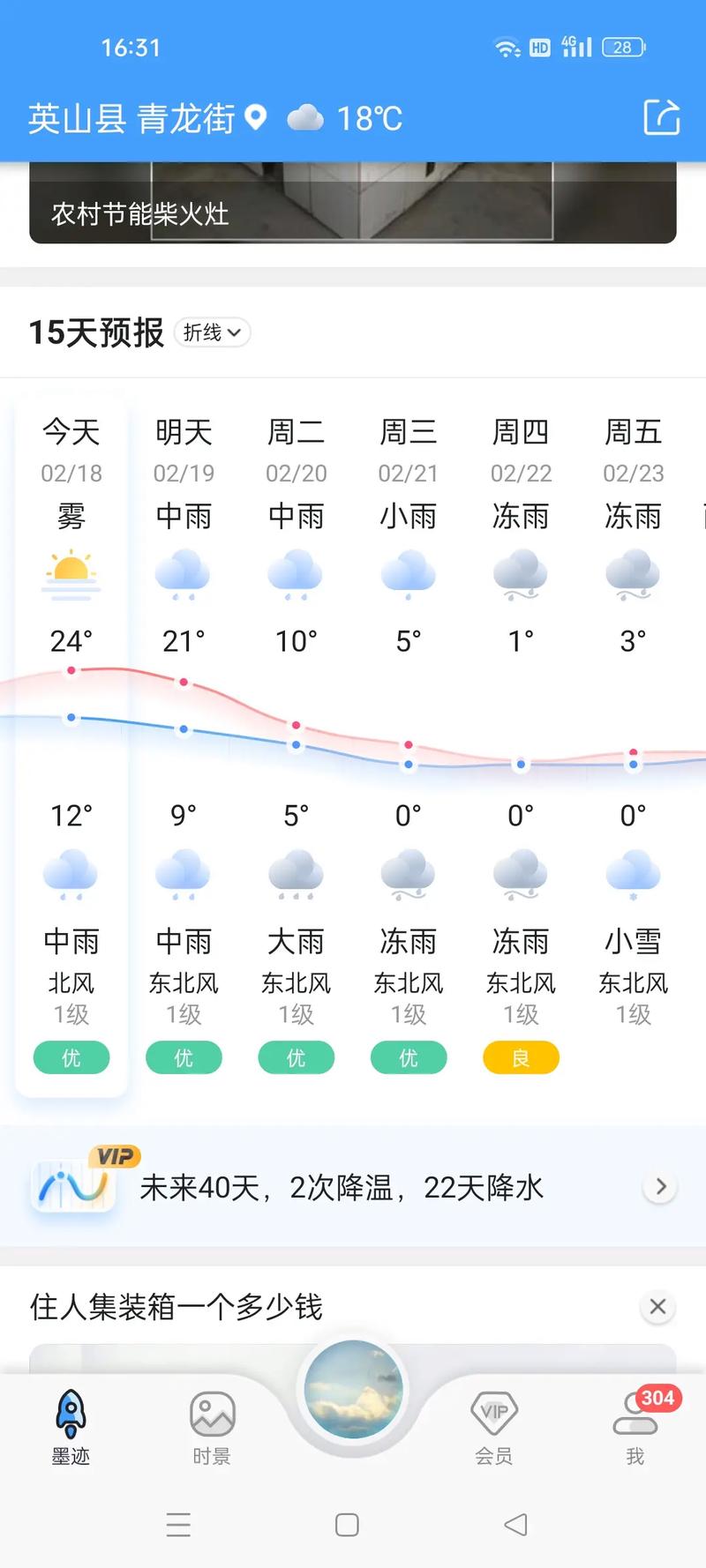This screenshot has height=1568, width=706.
Task: Open the 折线 chart style dropdown
Action: pyautogui.click(x=212, y=332)
